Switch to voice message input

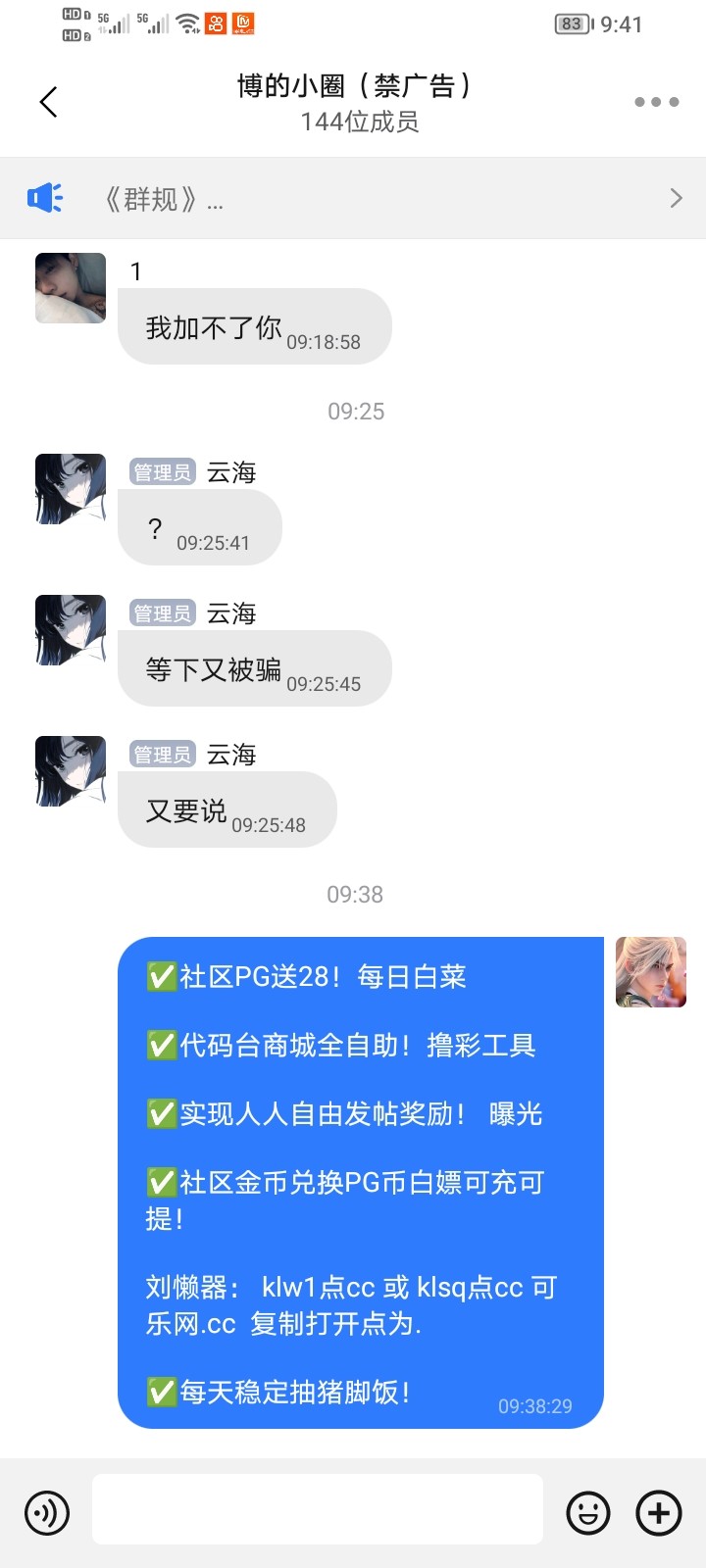click(47, 1513)
